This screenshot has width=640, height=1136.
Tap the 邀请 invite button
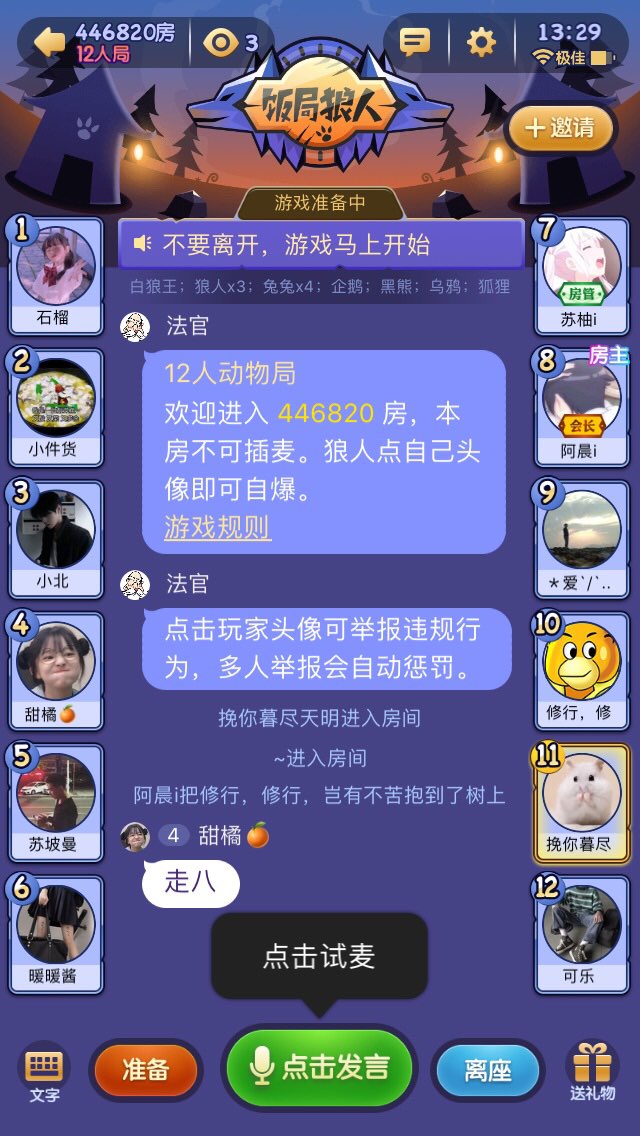tap(560, 128)
